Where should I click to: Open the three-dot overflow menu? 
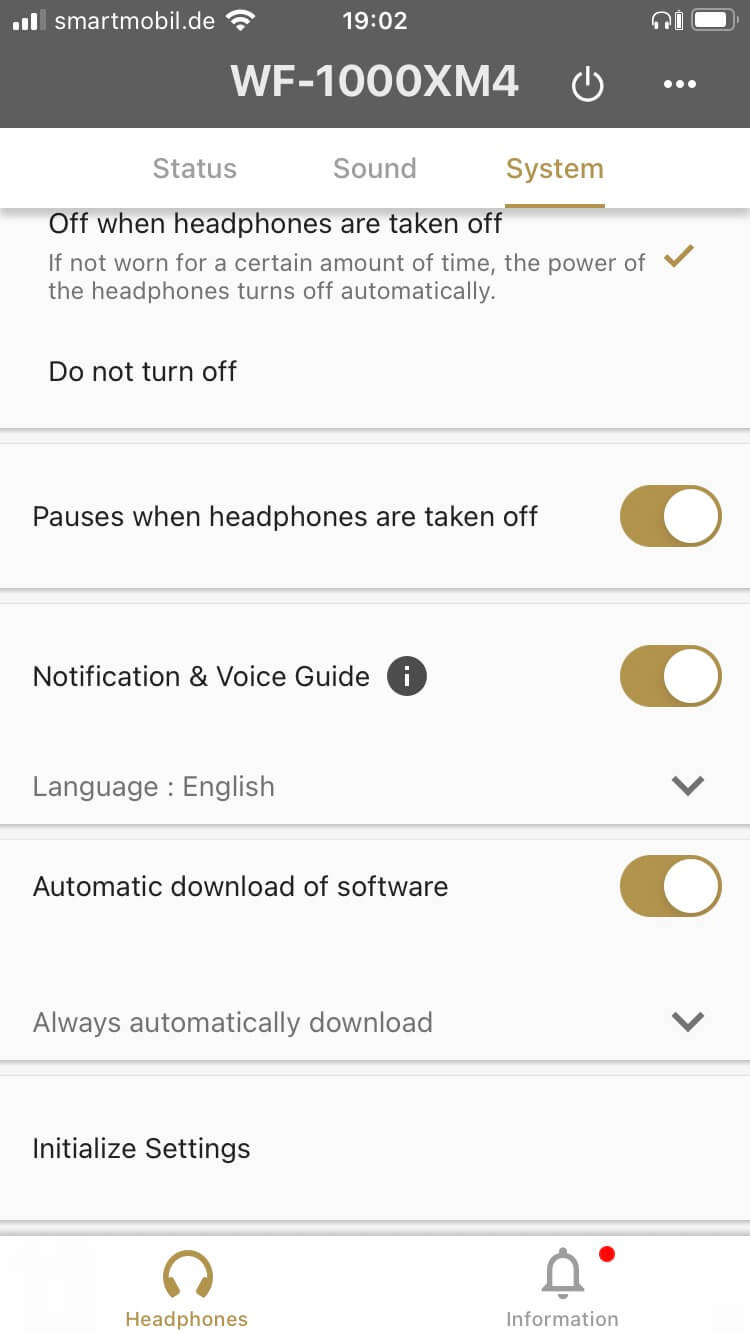click(x=679, y=85)
